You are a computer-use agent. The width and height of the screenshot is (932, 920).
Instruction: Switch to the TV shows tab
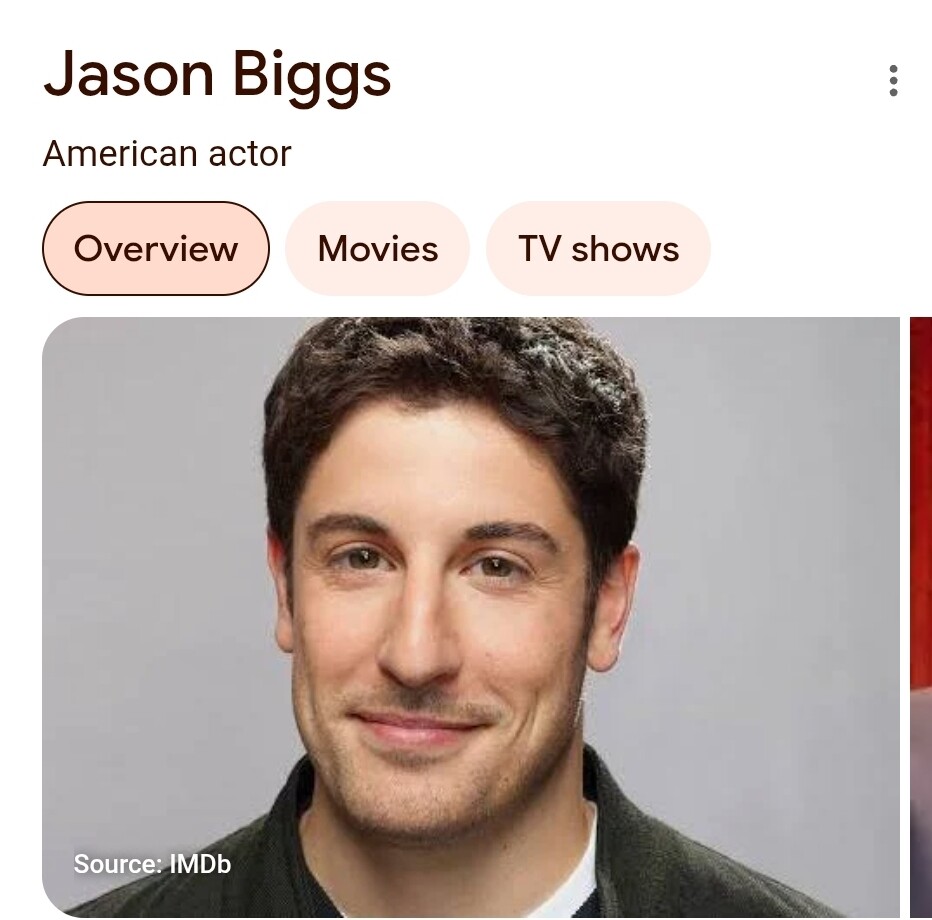598,249
